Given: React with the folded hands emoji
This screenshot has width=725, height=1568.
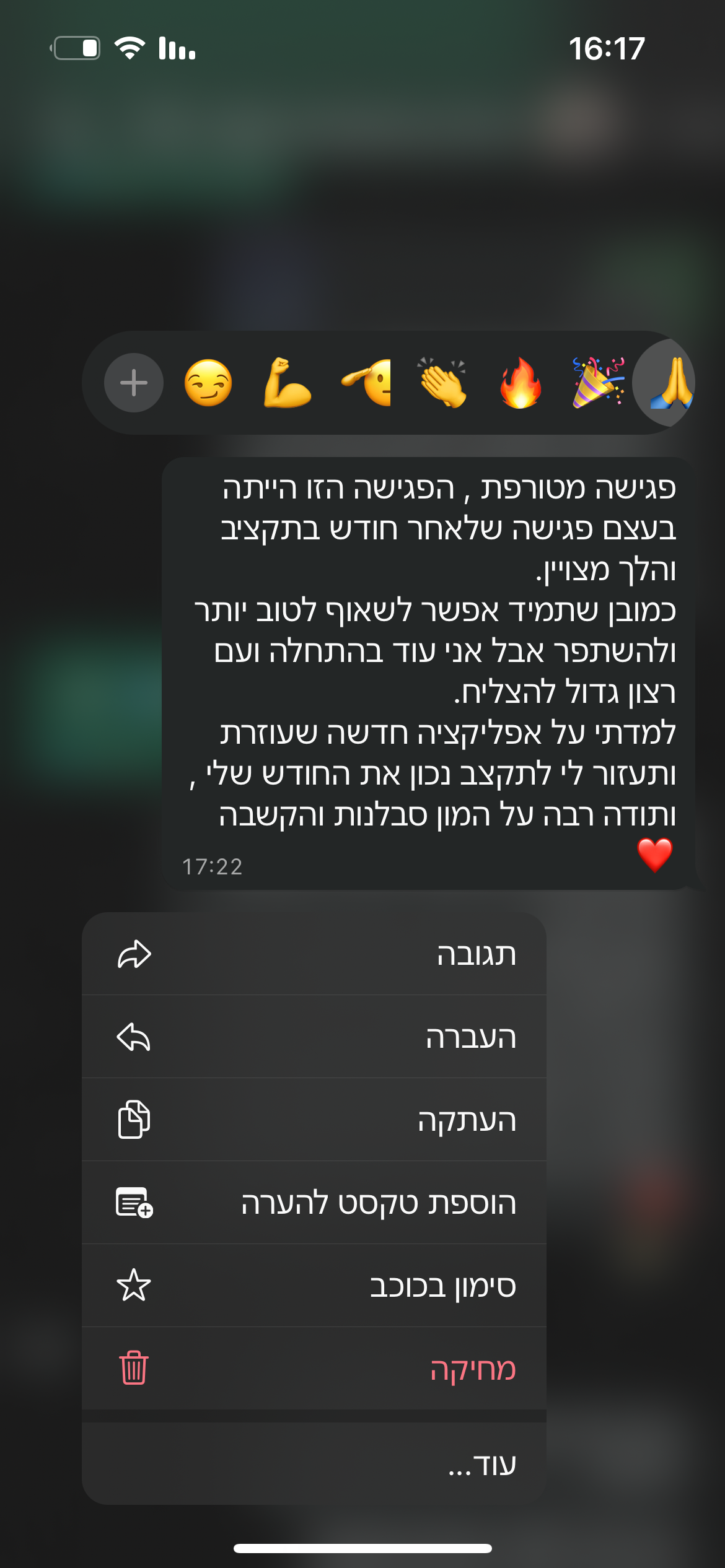Looking at the screenshot, I should coord(669,383).
